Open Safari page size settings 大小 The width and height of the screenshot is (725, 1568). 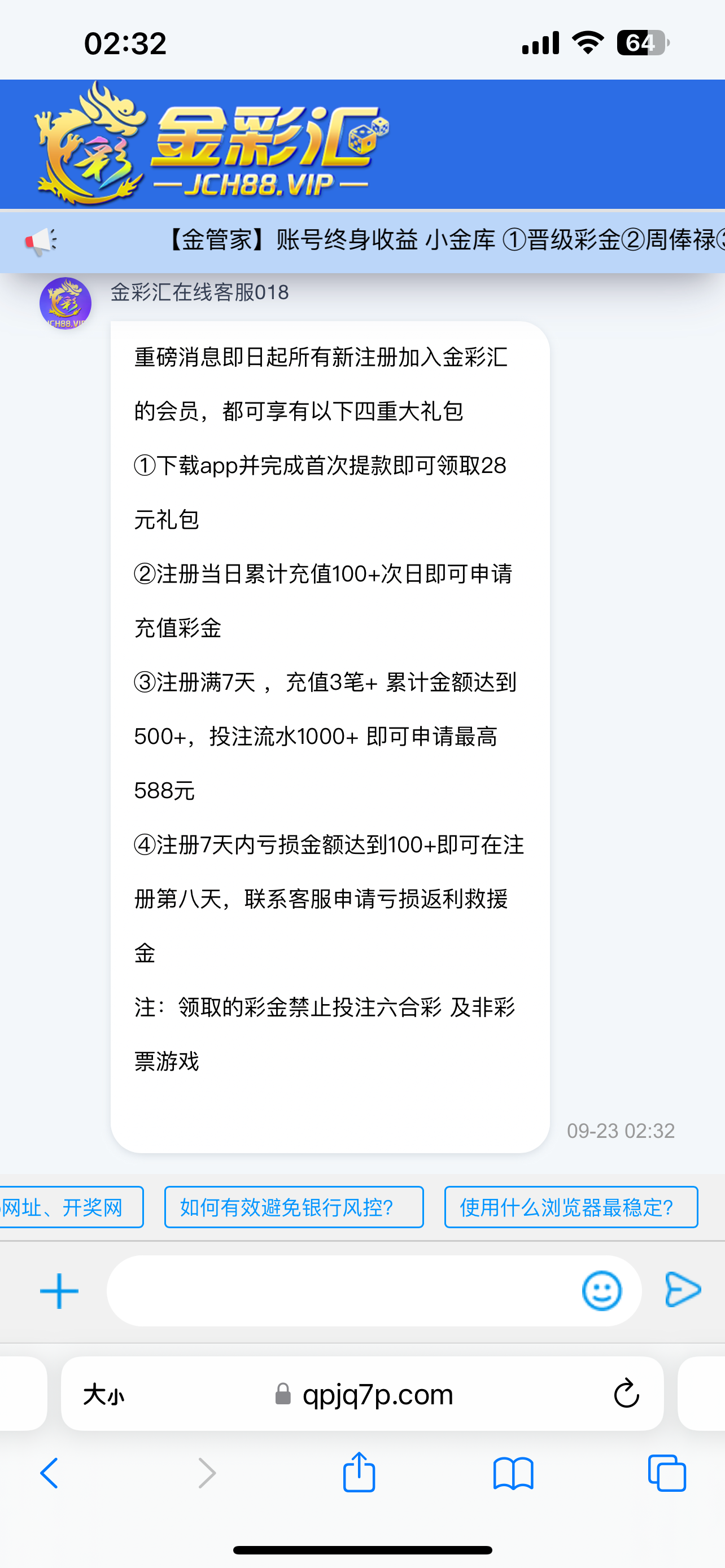pos(103,1394)
